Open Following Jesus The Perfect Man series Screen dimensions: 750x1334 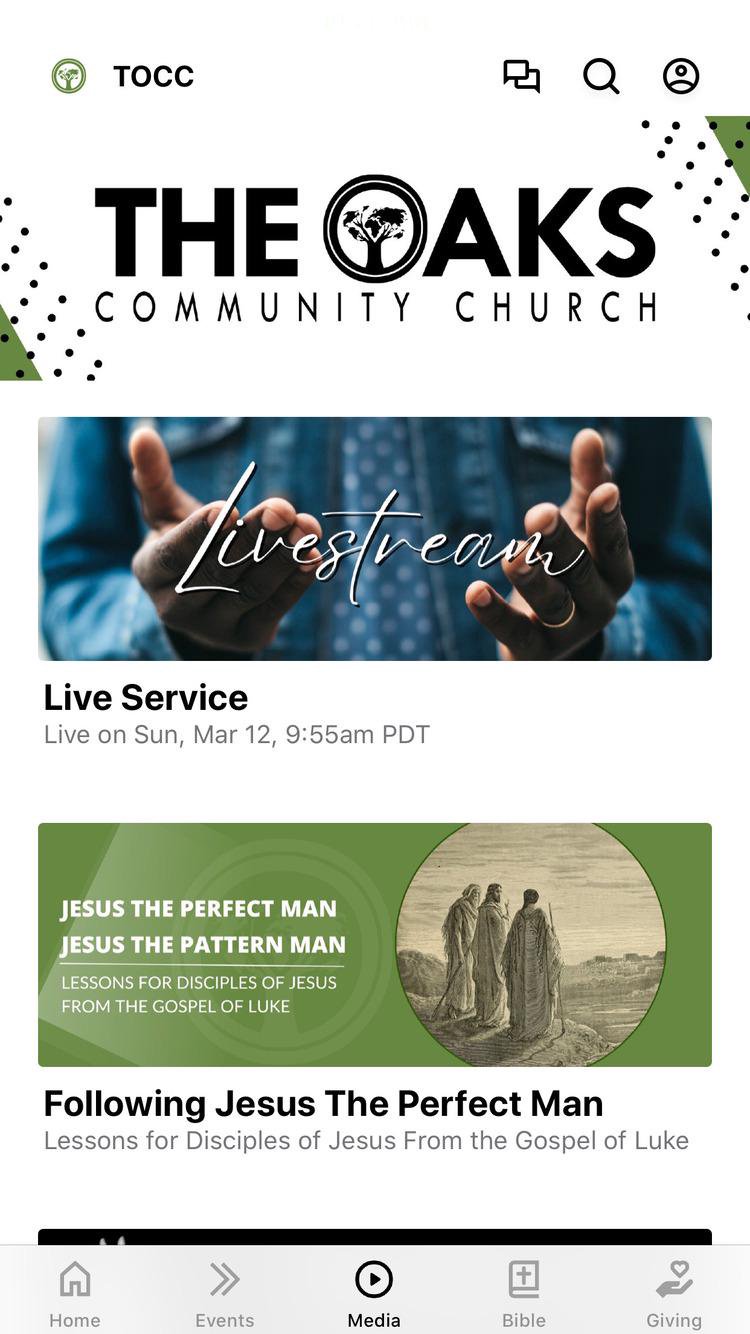point(375,945)
